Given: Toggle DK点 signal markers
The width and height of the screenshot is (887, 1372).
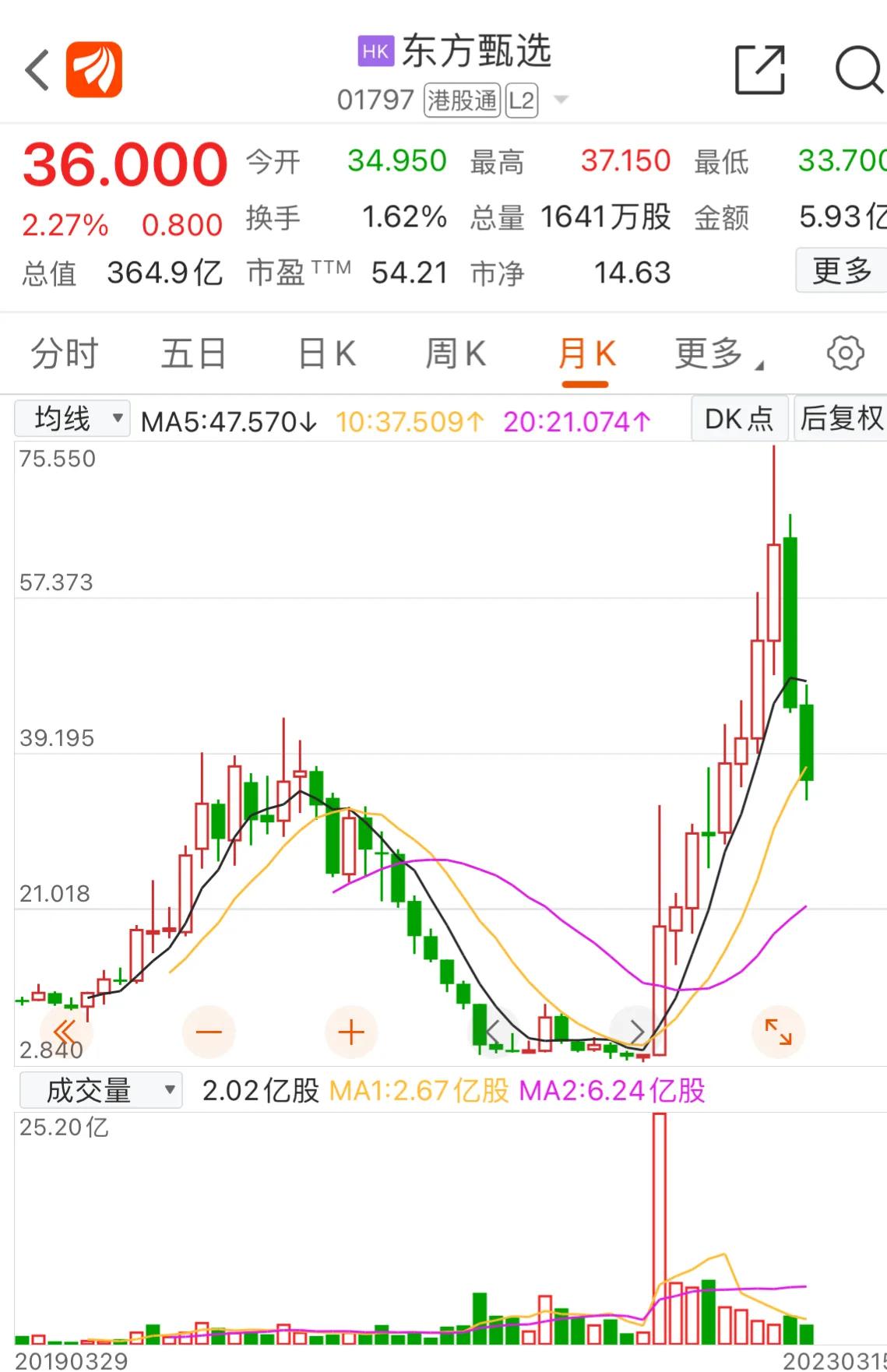Looking at the screenshot, I should point(738,418).
